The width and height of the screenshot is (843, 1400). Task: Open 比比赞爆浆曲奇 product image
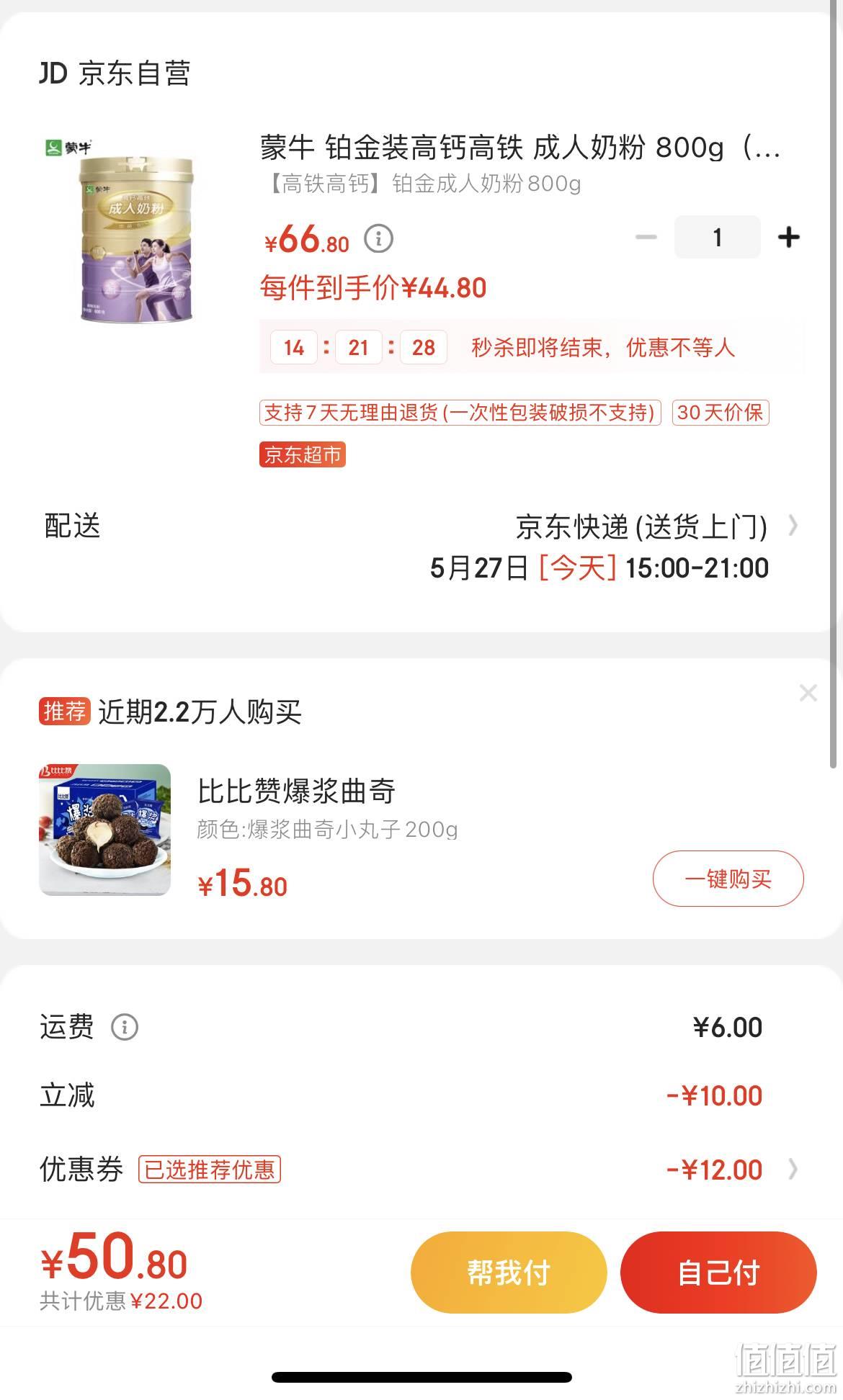pyautogui.click(x=105, y=830)
